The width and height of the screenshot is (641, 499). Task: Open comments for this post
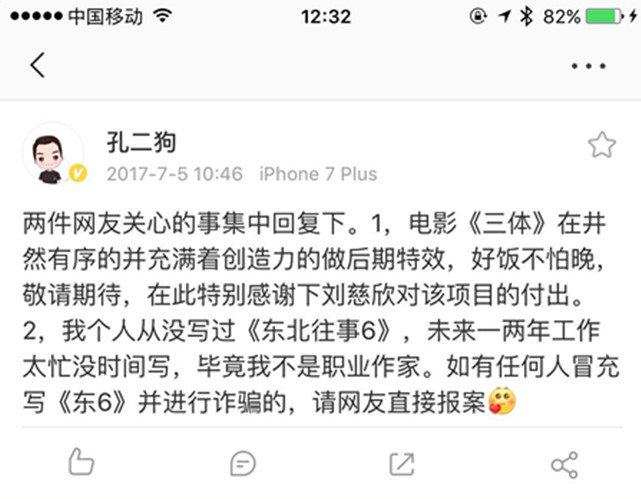click(242, 463)
